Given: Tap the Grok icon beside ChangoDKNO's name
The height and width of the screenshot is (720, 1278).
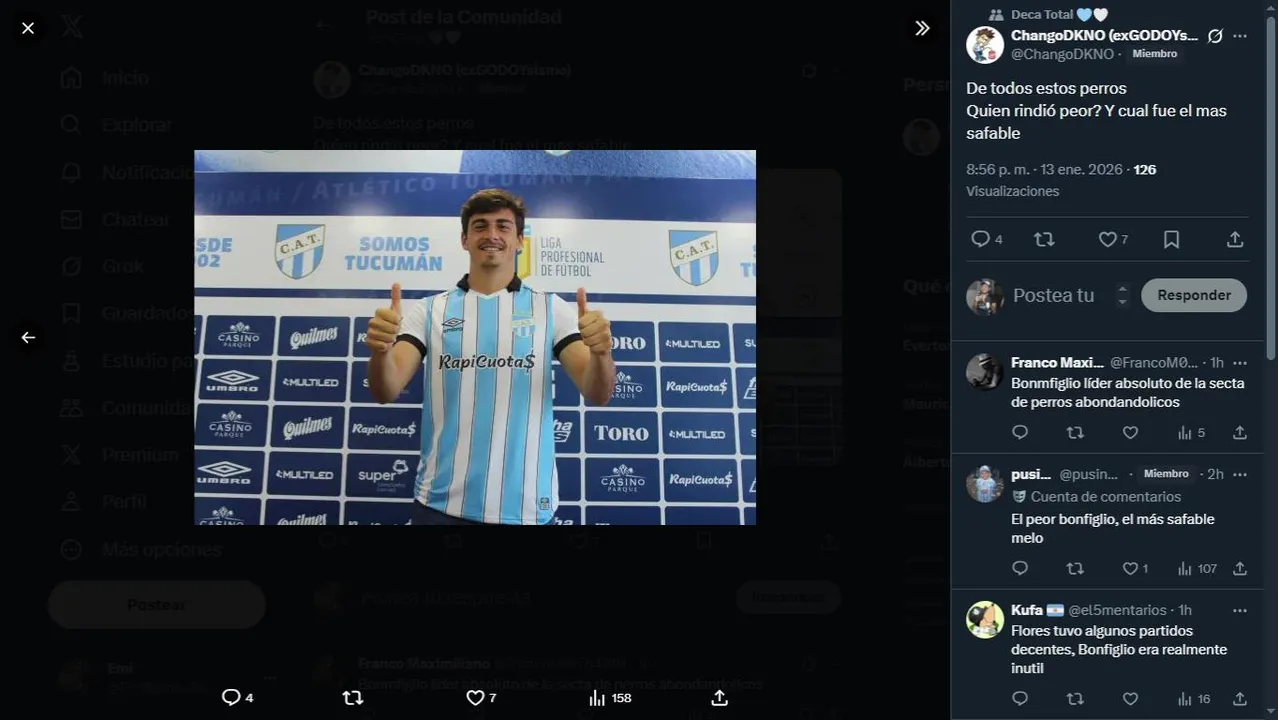Looking at the screenshot, I should pyautogui.click(x=1215, y=36).
